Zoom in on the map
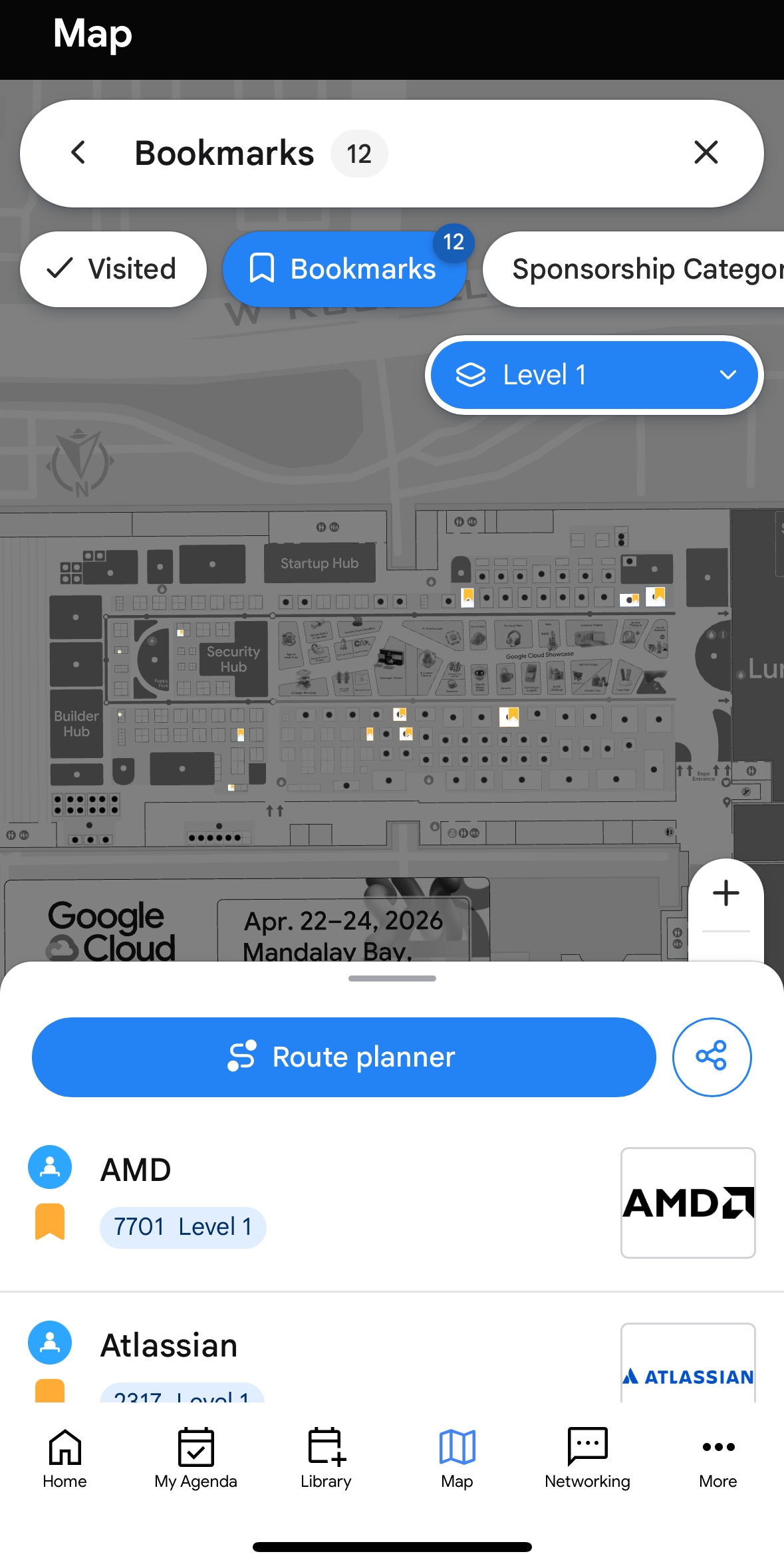The height and width of the screenshot is (1568, 784). (x=725, y=893)
